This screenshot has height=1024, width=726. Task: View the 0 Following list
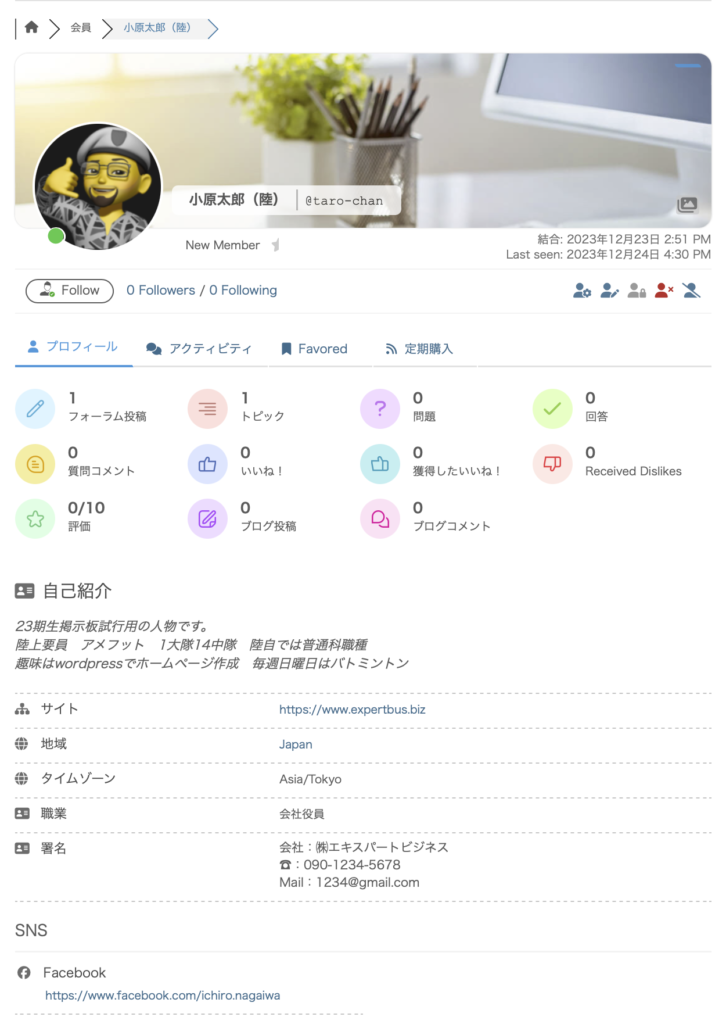pos(243,291)
